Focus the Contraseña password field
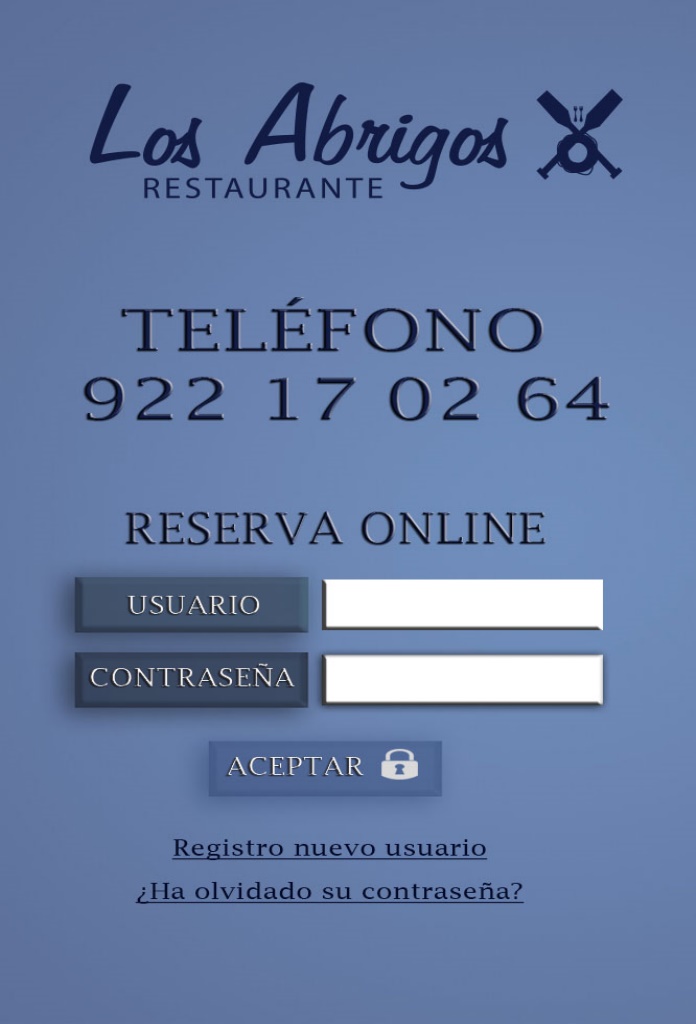 click(x=462, y=679)
